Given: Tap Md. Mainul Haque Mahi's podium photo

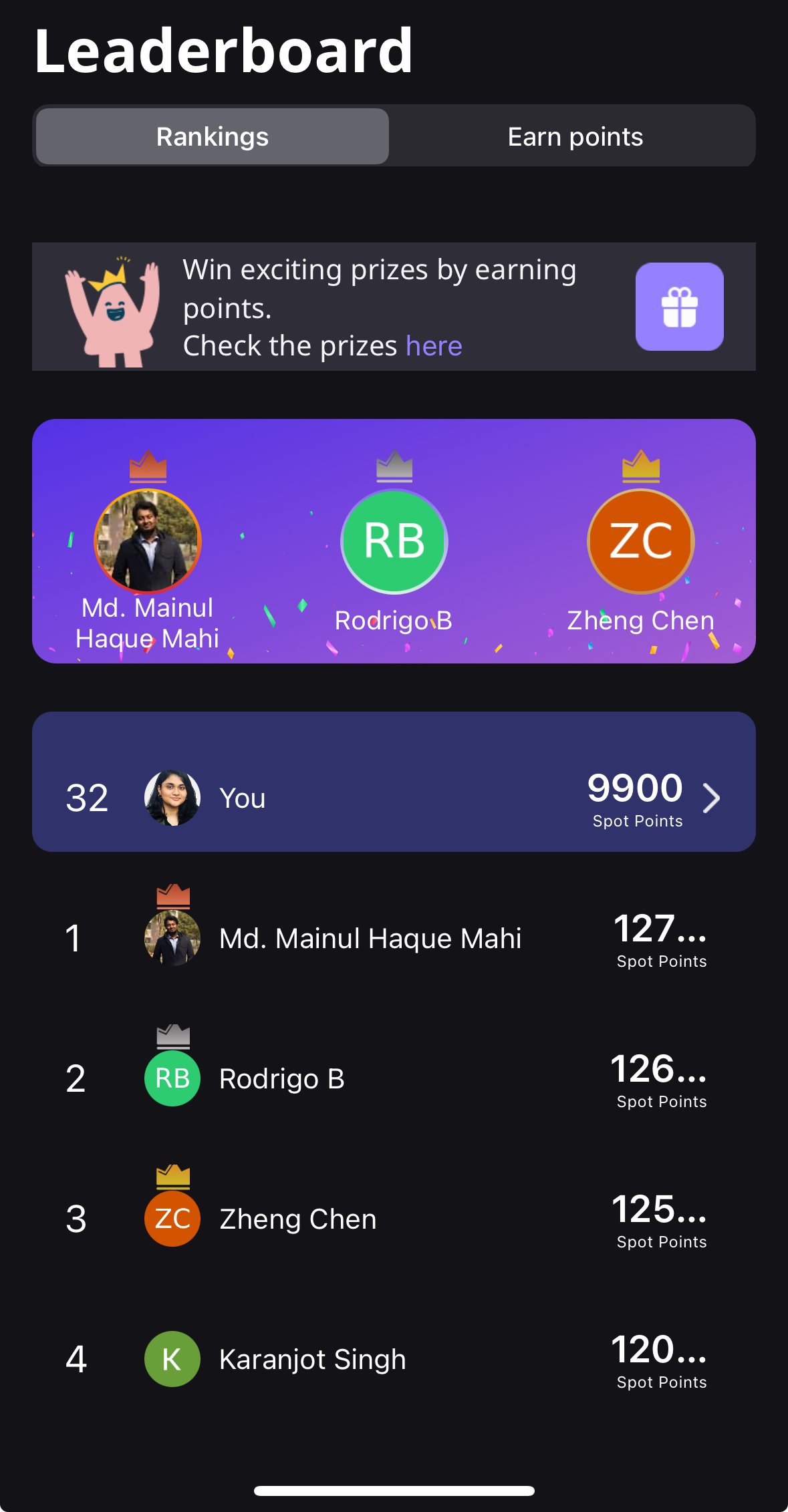Looking at the screenshot, I should pyautogui.click(x=148, y=541).
